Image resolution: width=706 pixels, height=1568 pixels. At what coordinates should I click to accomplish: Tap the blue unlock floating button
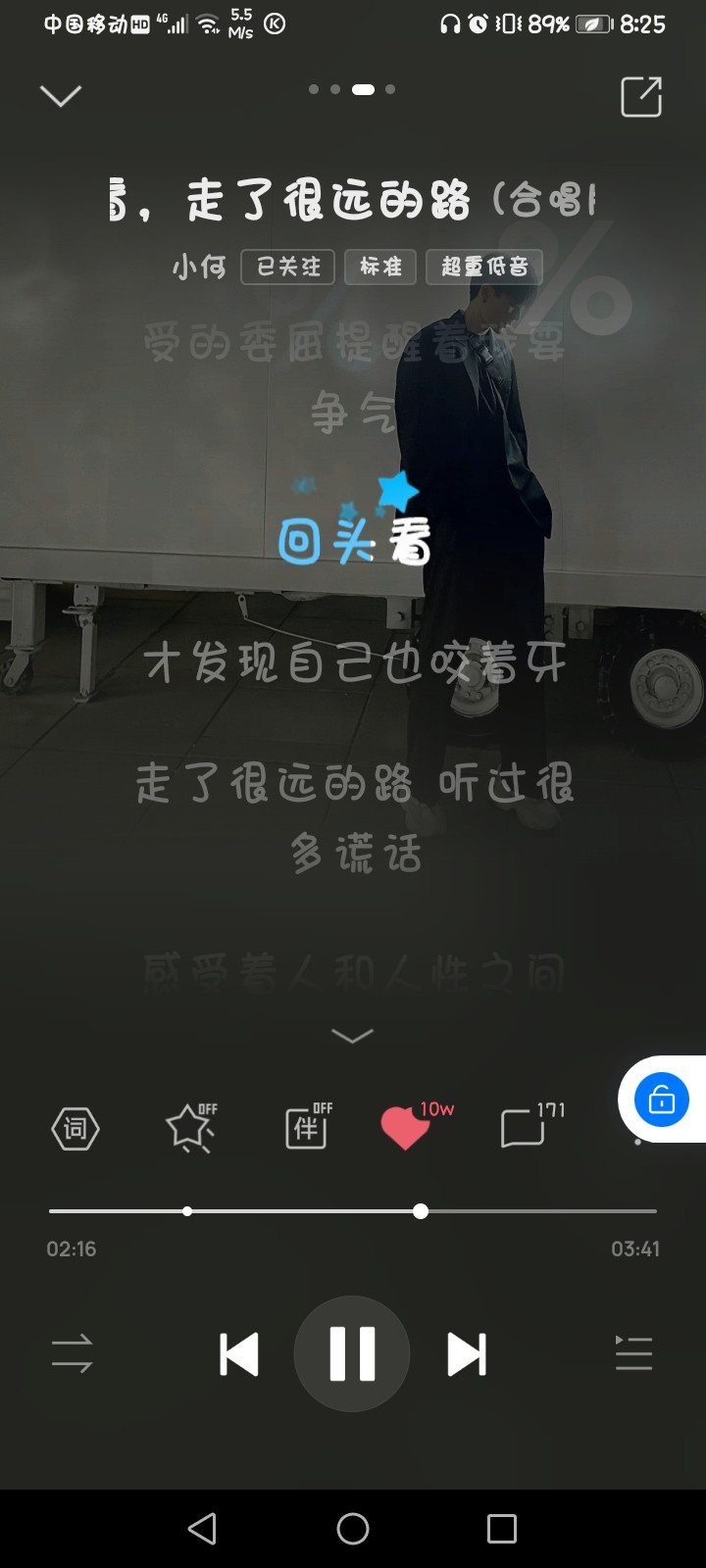[x=661, y=1100]
